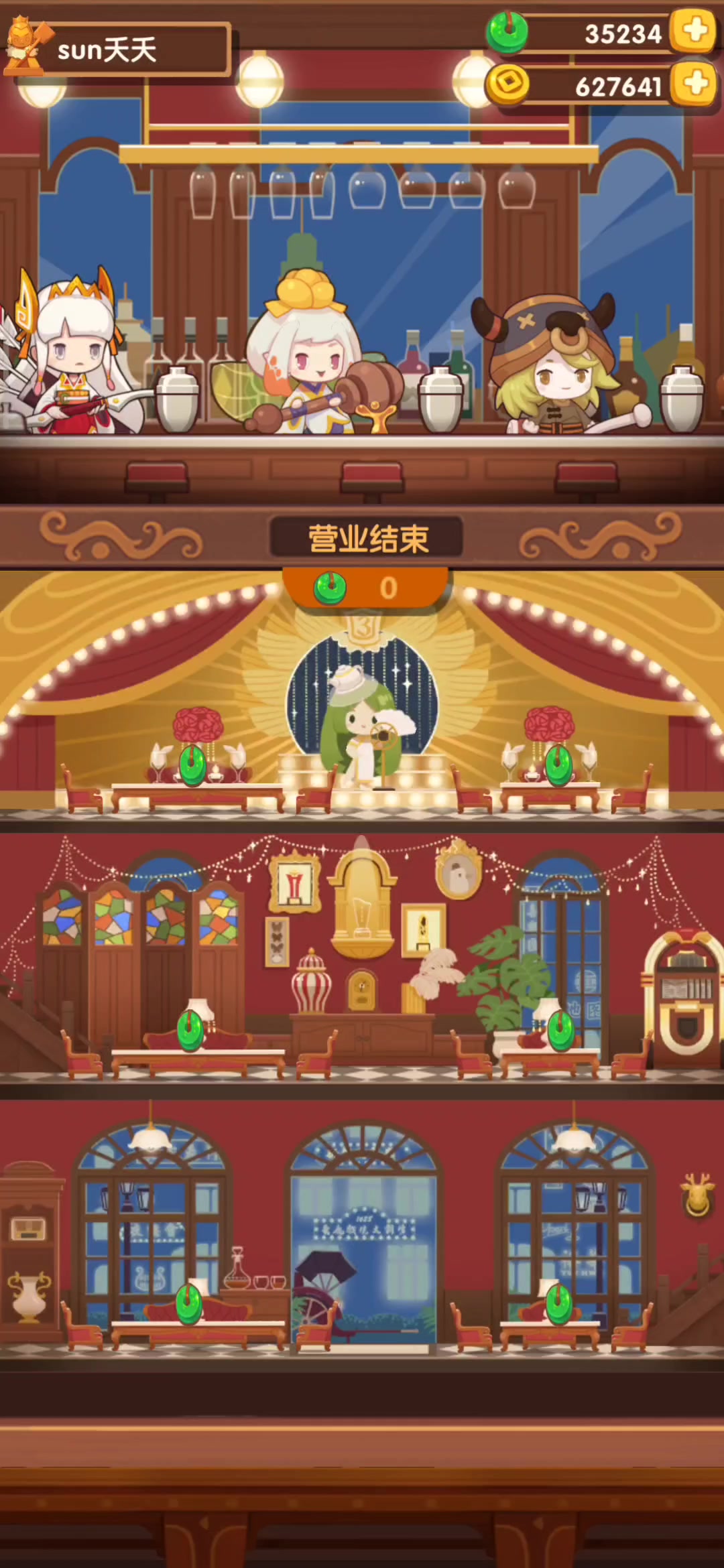724x1568 pixels.
Task: Collect jade from top floor left table
Action: pos(193,765)
